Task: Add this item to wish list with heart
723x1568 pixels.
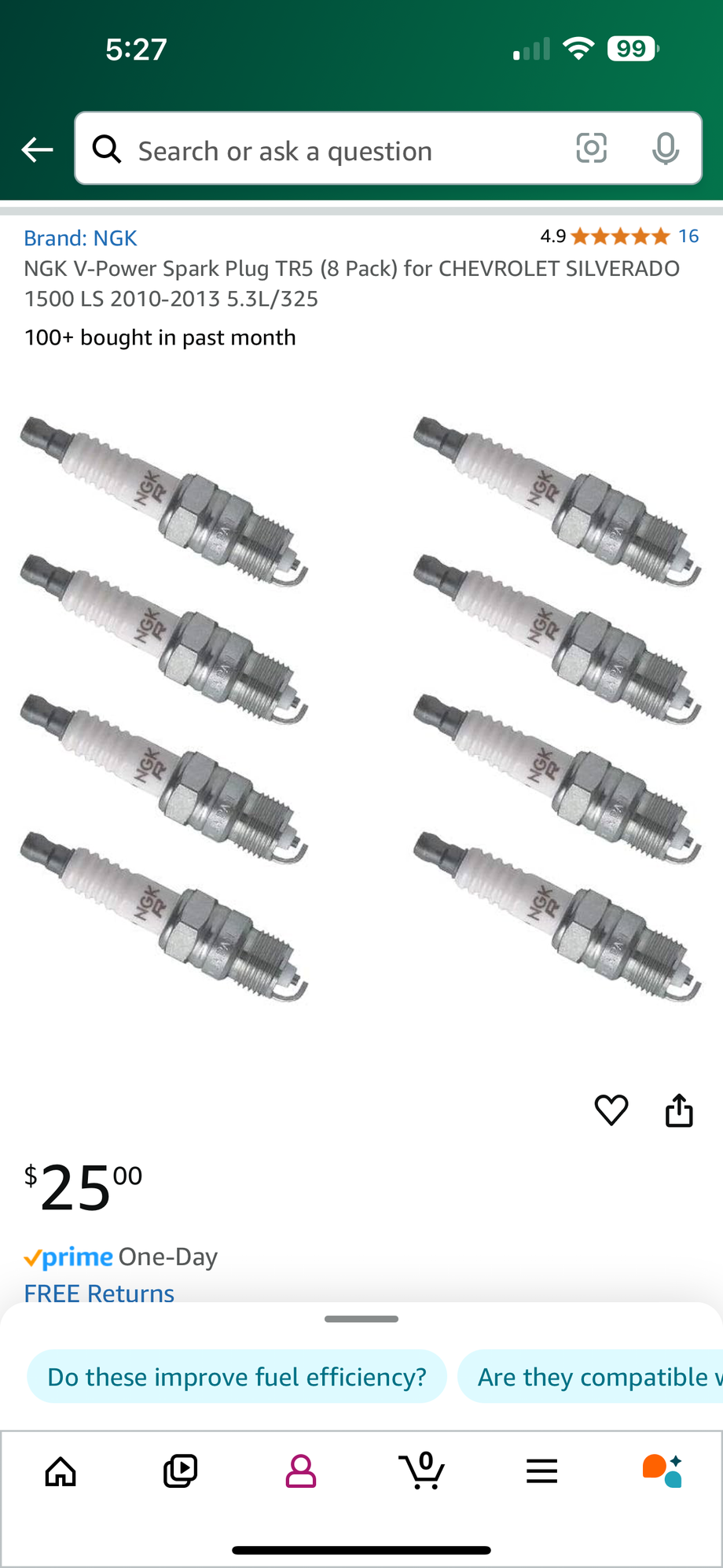Action: point(611,1110)
